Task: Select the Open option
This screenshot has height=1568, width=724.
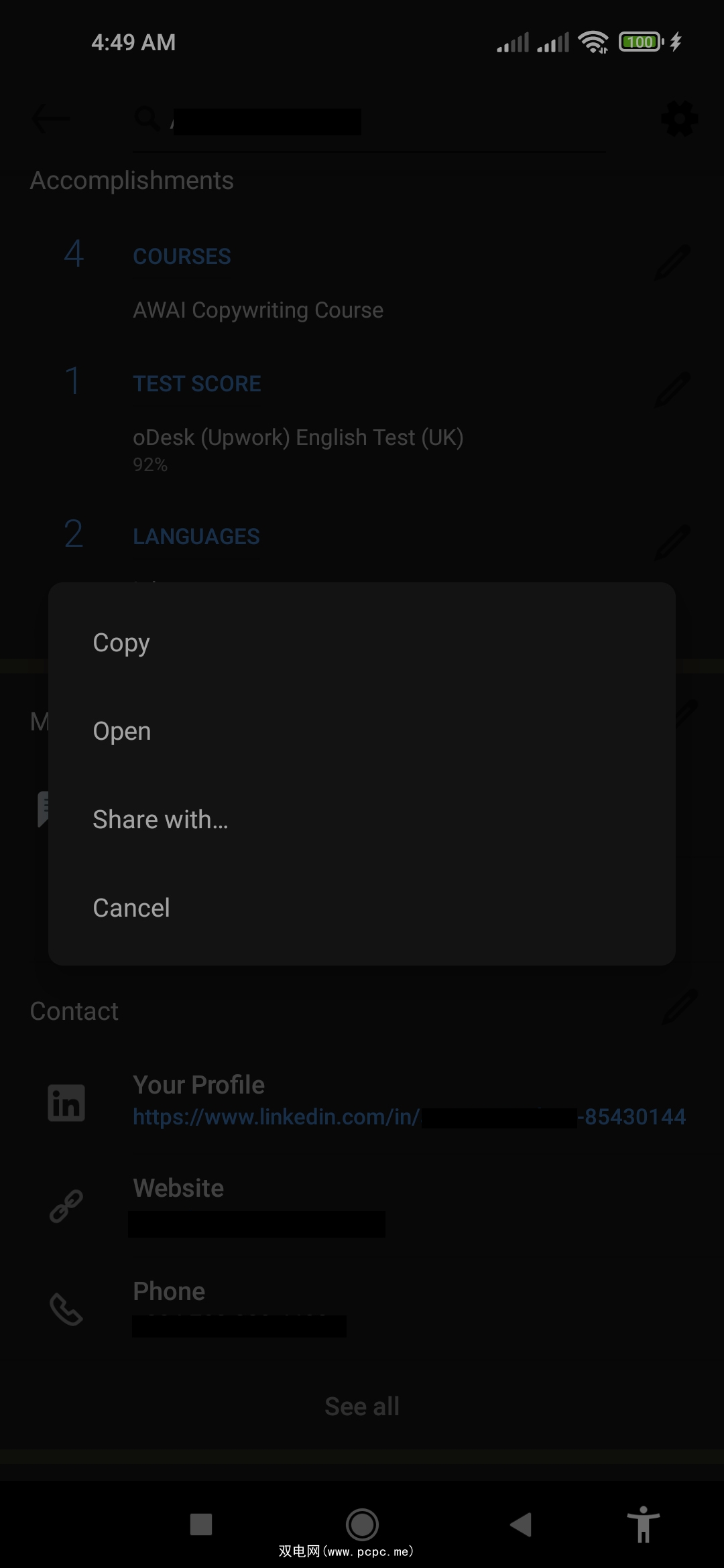Action: point(121,731)
